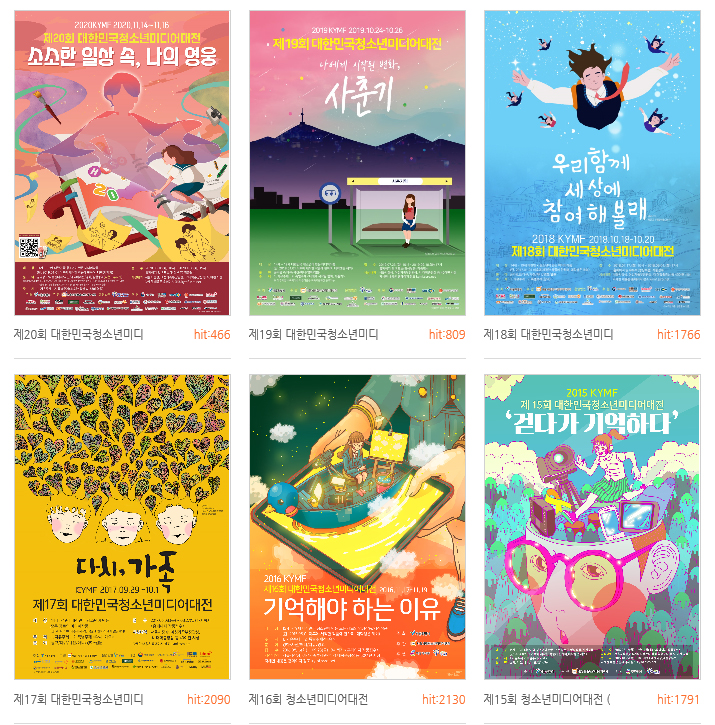715x725 pixels.
Task: Select the 제17회 다시, 가족 poster
Action: click(x=122, y=527)
